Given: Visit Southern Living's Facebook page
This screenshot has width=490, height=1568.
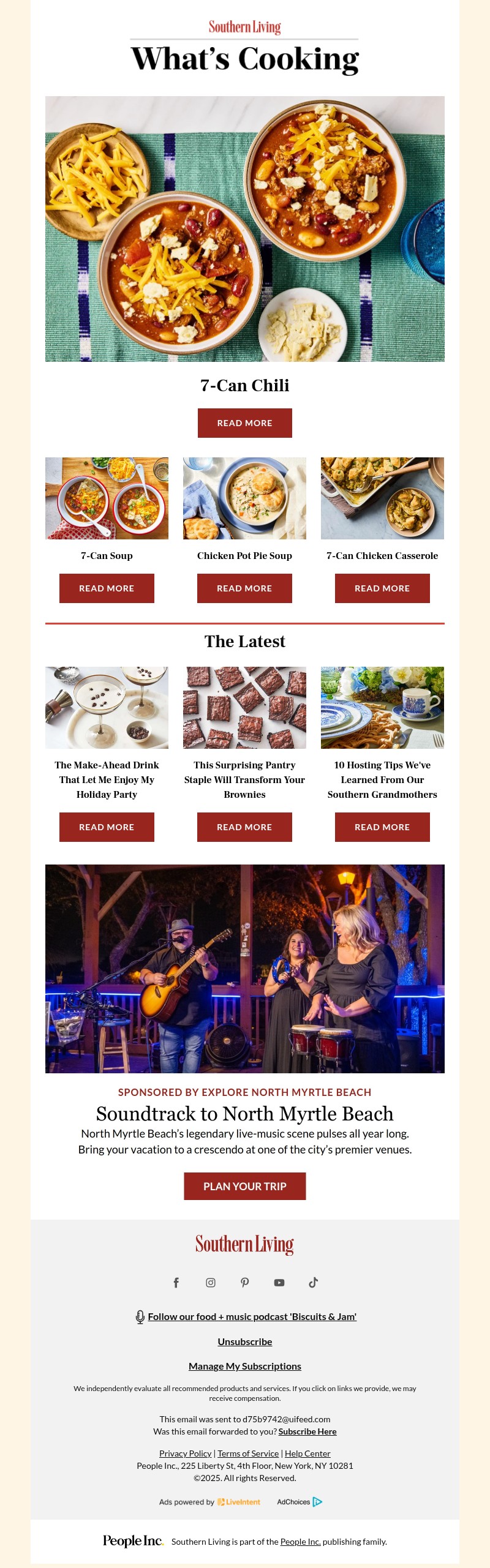Looking at the screenshot, I should pos(176,1283).
